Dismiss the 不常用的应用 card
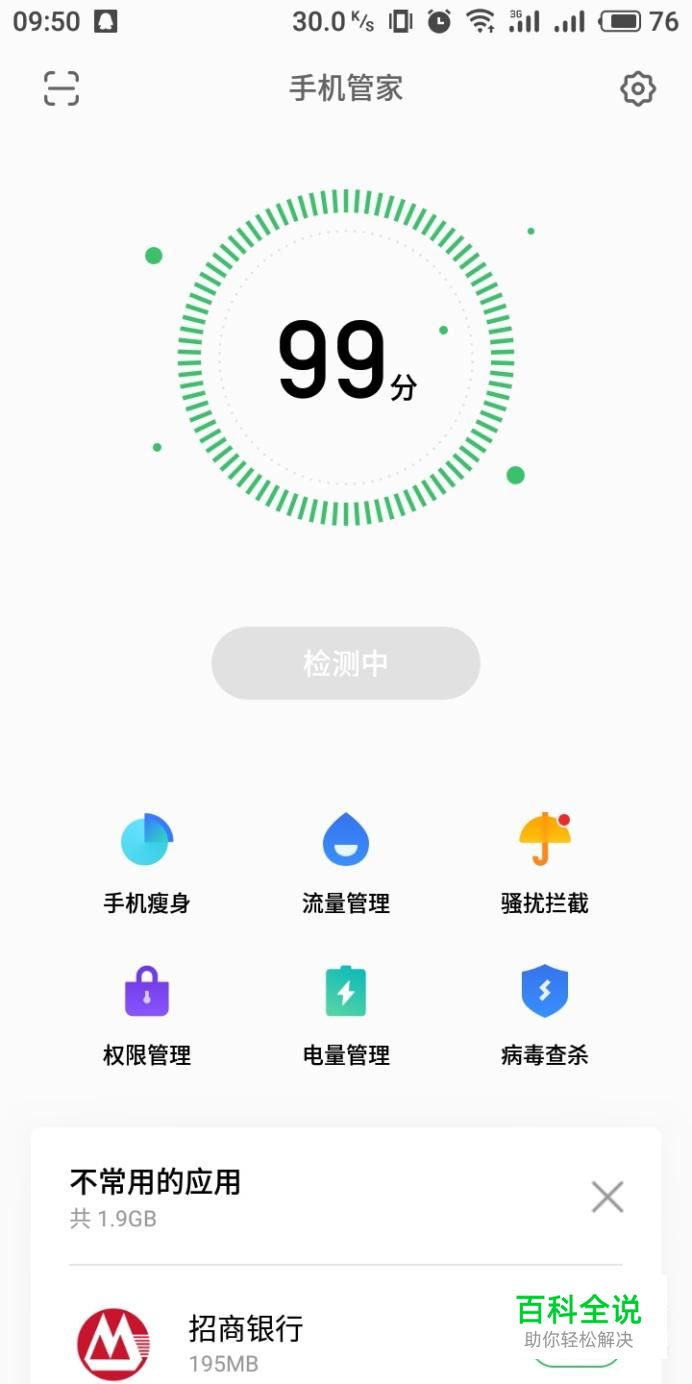This screenshot has height=1384, width=692. pos(607,1196)
